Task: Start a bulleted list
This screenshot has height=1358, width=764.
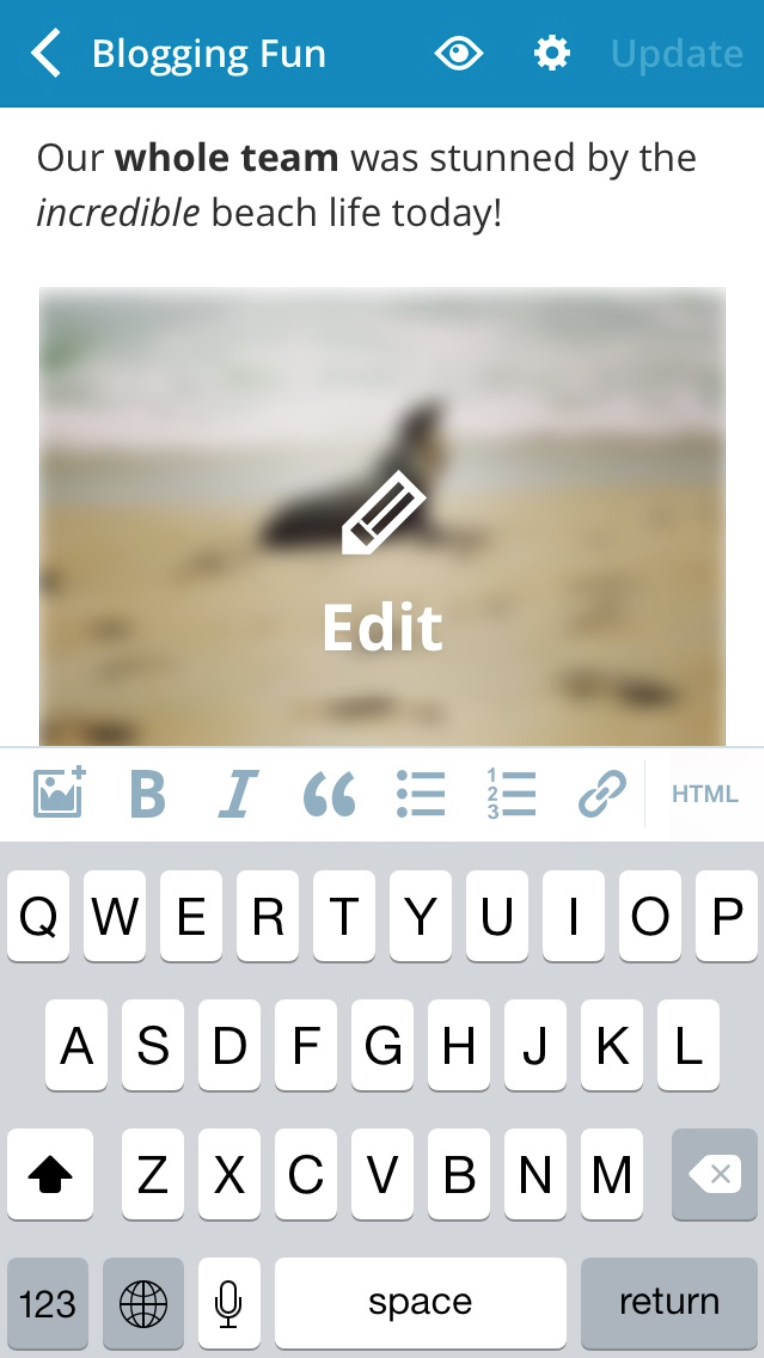Action: coord(421,795)
